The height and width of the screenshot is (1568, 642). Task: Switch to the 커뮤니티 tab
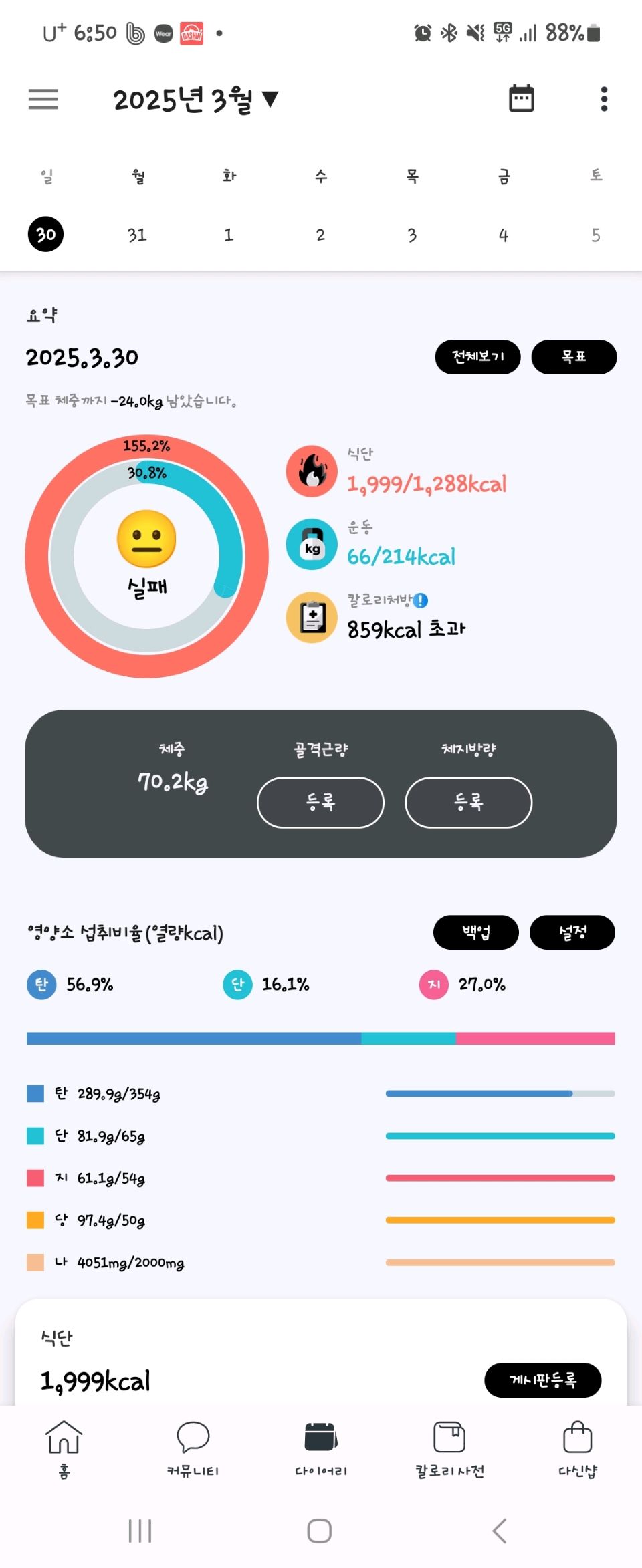193,1447
